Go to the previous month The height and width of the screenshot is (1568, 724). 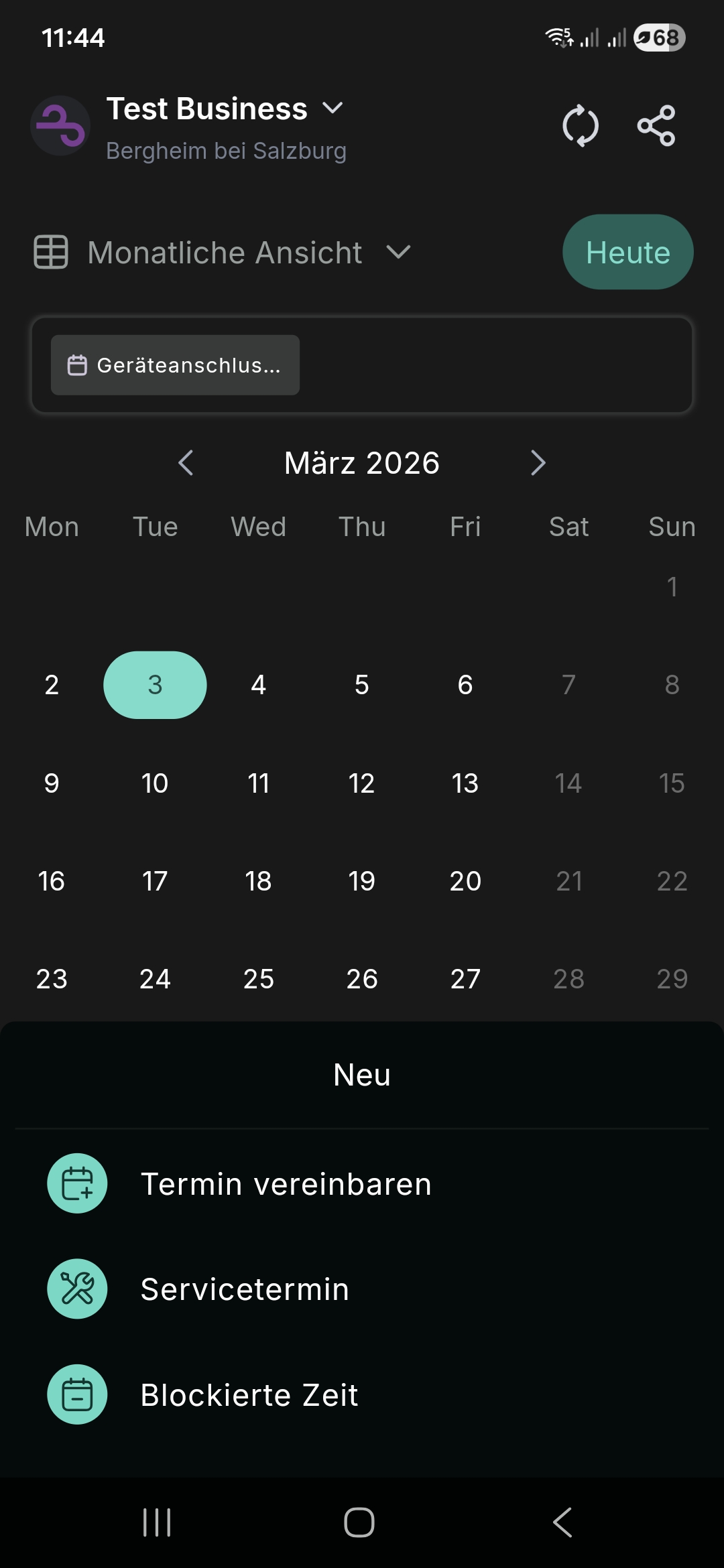click(186, 463)
